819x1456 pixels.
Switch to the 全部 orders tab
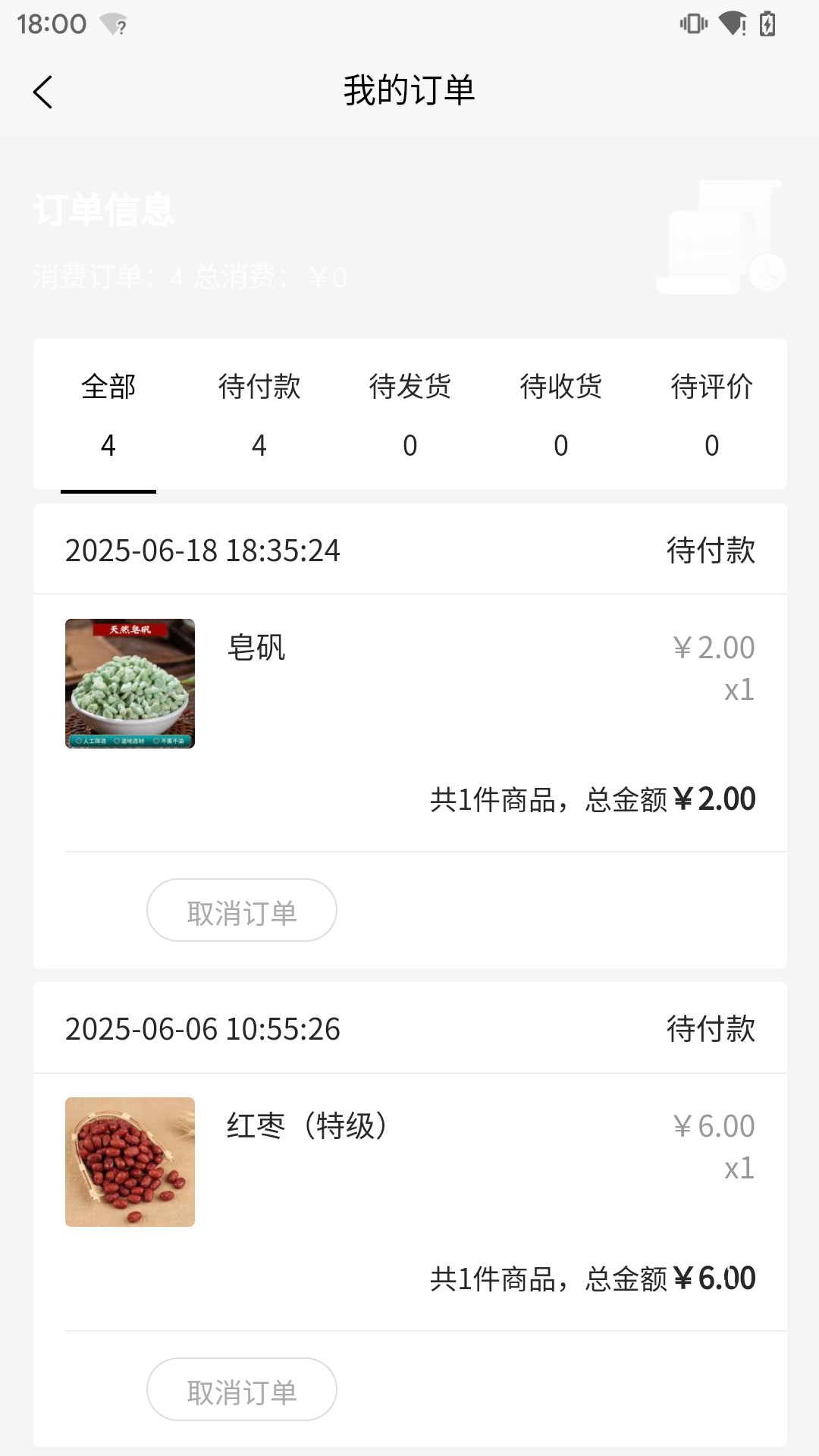coord(108,415)
